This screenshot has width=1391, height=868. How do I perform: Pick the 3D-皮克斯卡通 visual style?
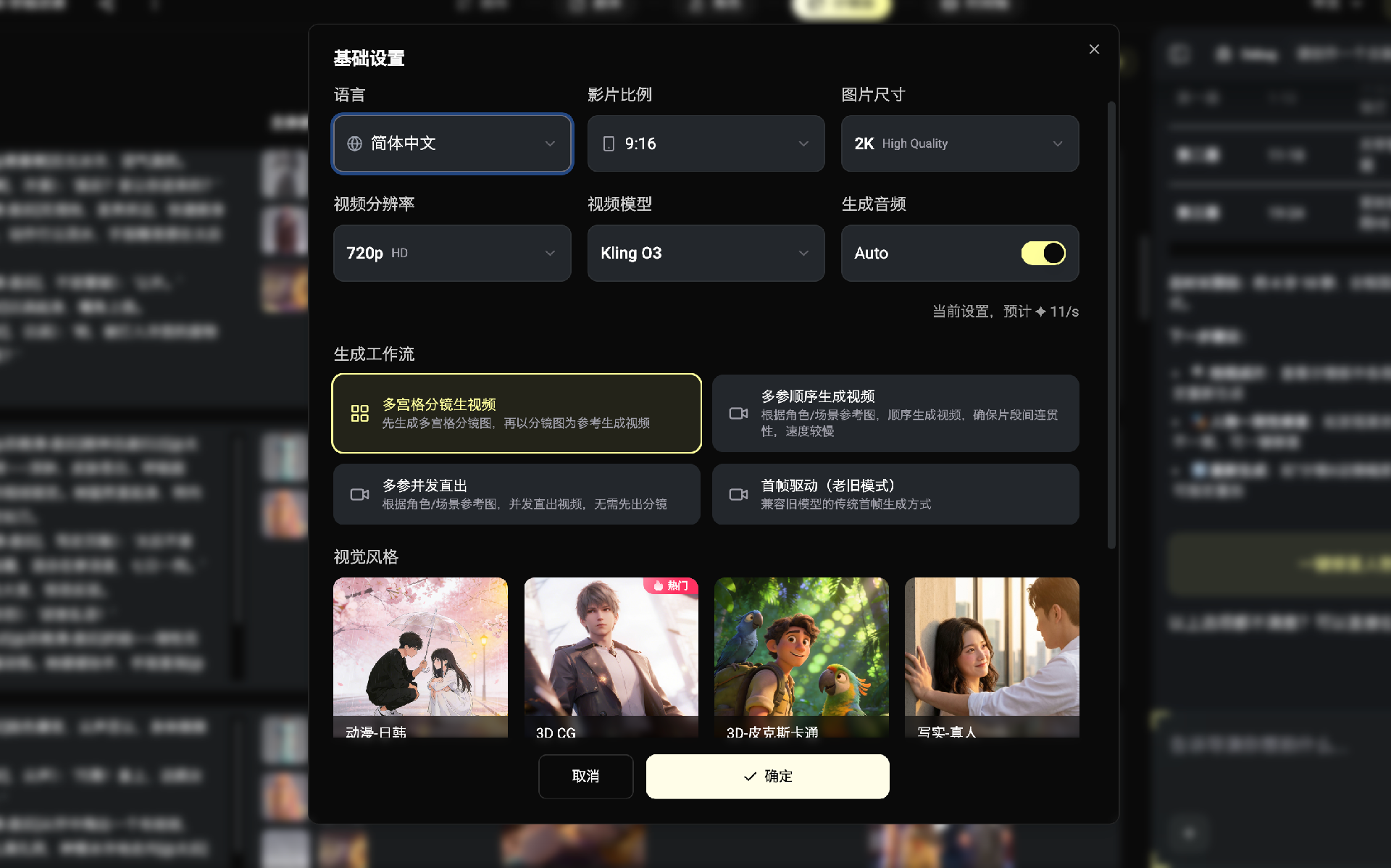click(801, 656)
